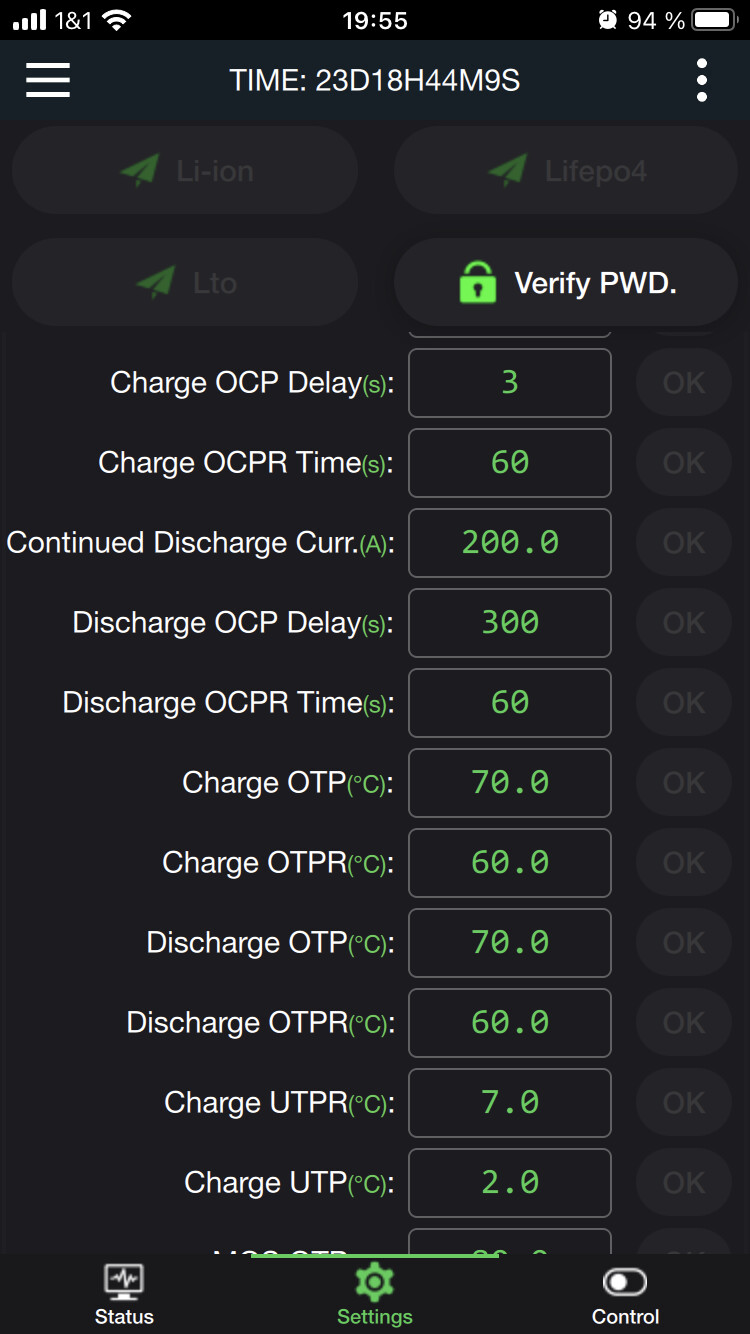Change the Discharge OTPR value
Screen dimensions: 750x1334
[x=510, y=1023]
